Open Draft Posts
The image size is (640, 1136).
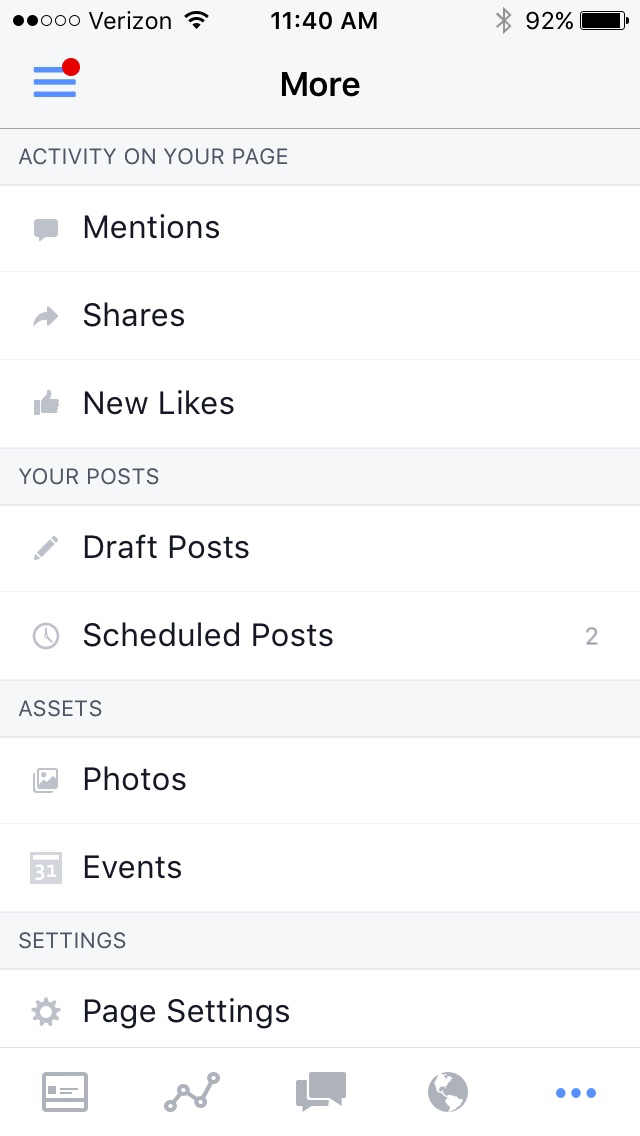pos(166,548)
